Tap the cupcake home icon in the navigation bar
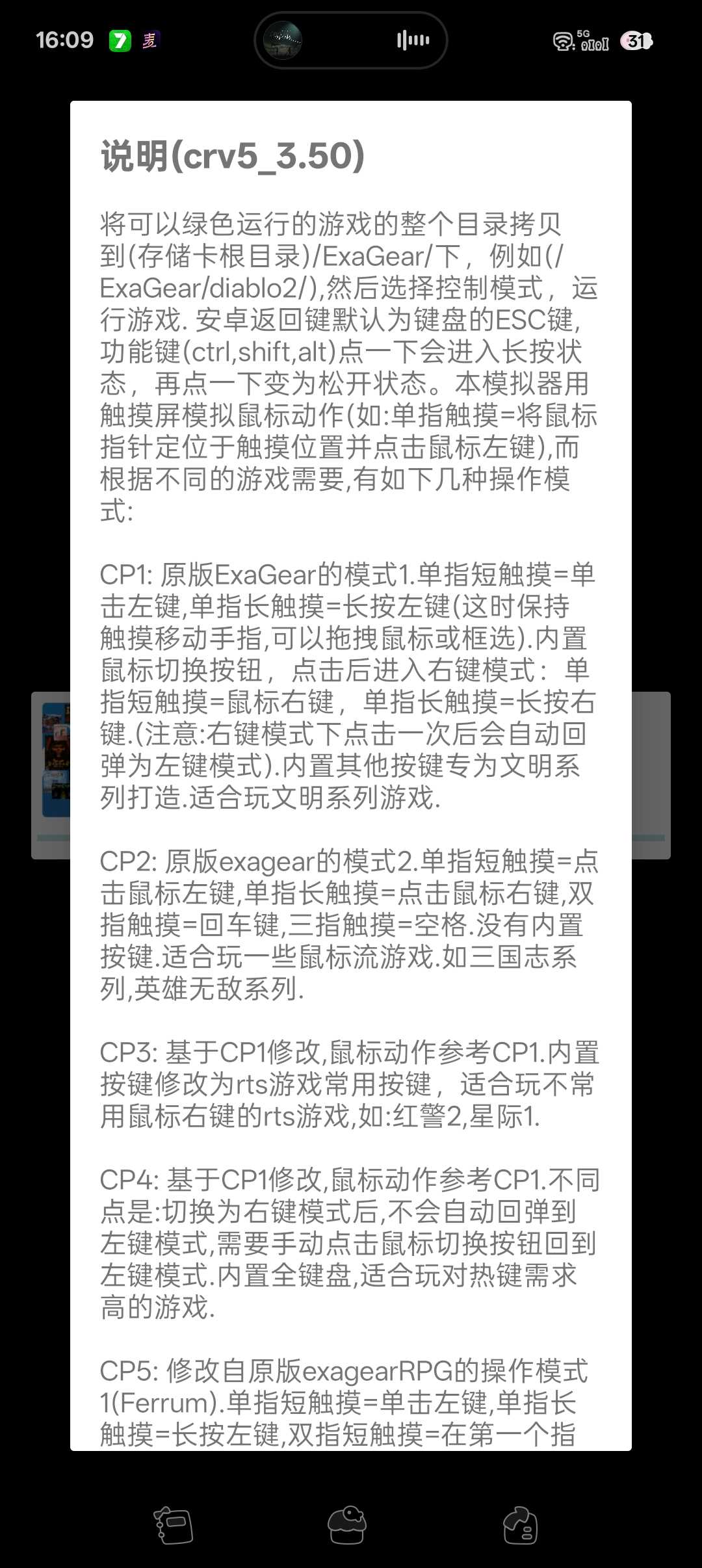The image size is (702, 1568). point(347,1524)
